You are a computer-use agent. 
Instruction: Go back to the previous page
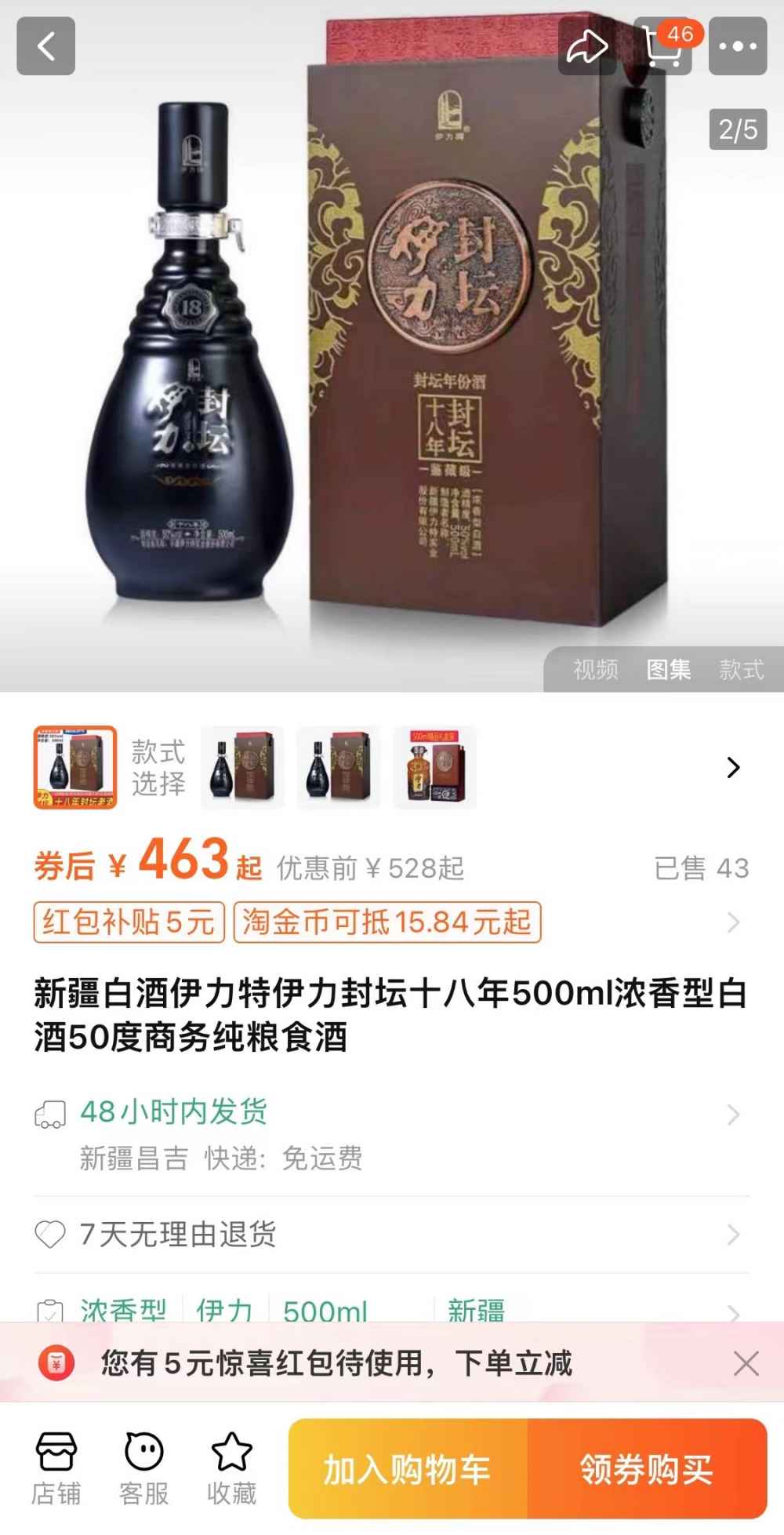pos(45,47)
